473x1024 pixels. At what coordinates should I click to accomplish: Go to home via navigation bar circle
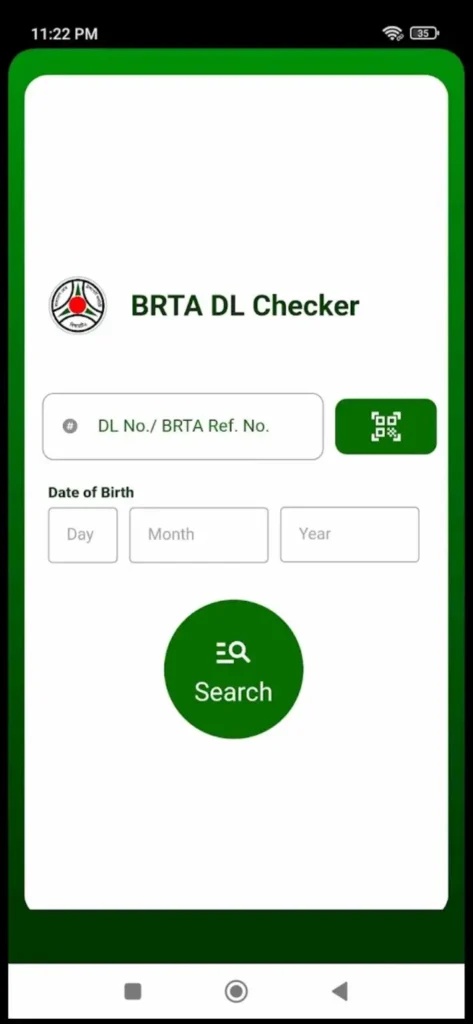click(236, 991)
